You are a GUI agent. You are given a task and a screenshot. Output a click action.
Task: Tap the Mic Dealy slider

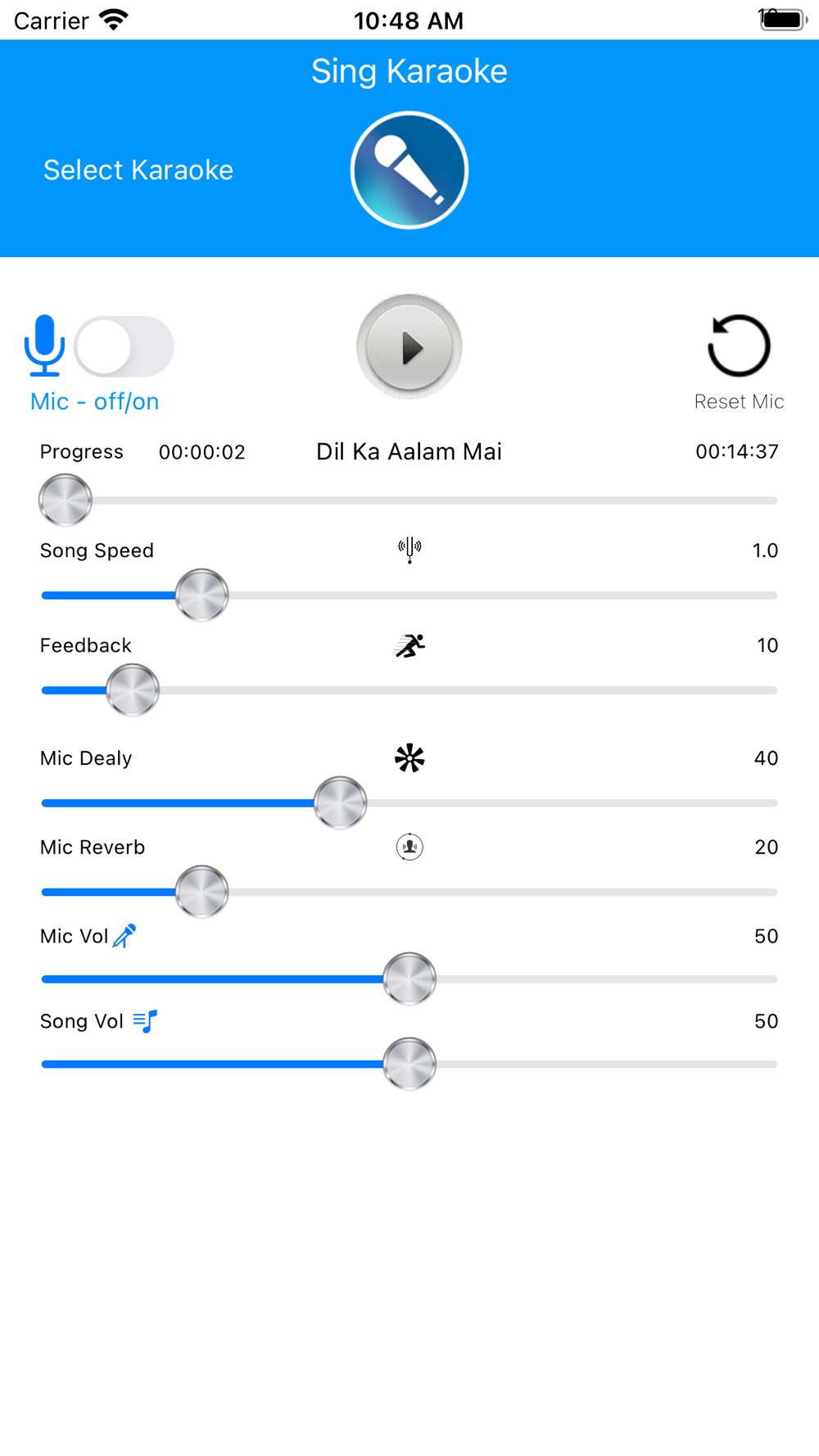pos(409,803)
